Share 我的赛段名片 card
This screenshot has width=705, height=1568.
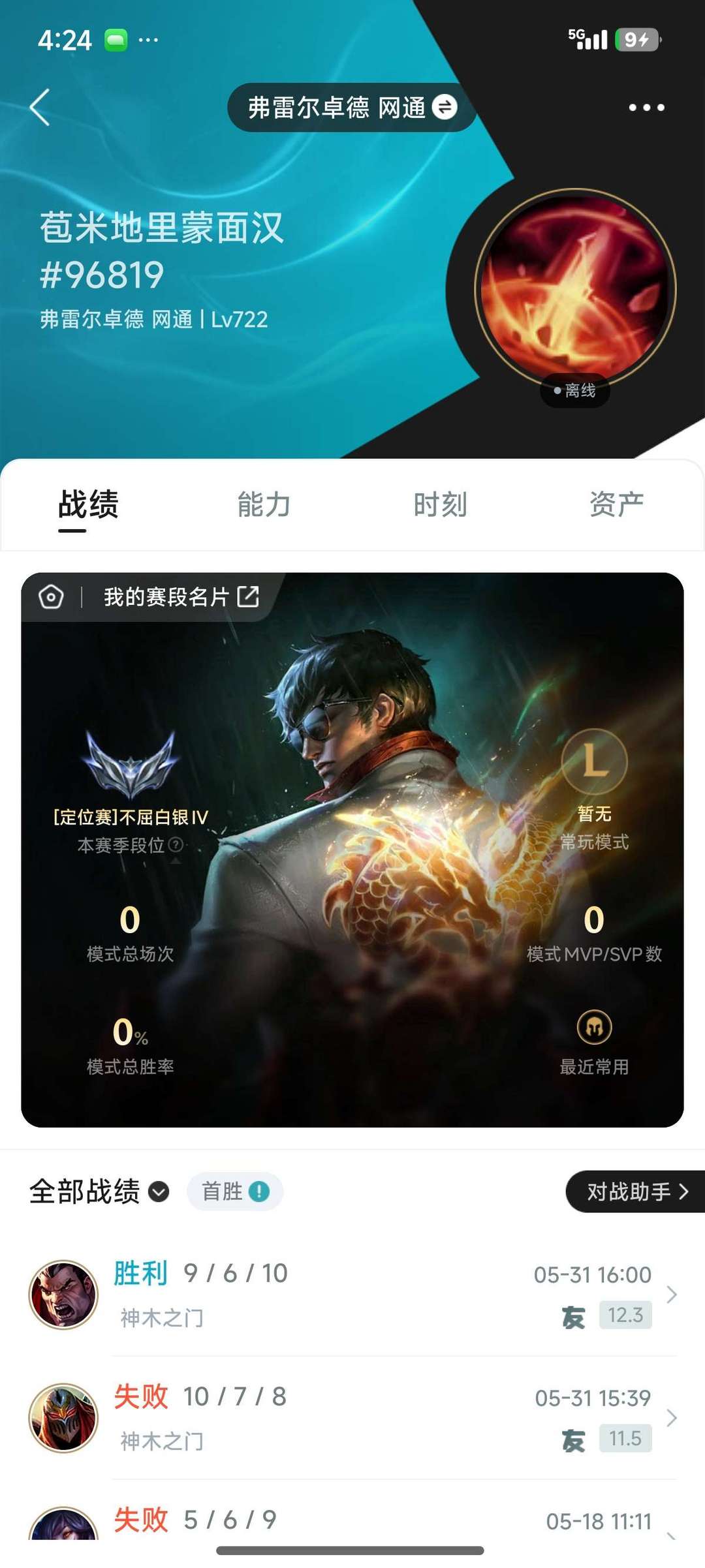pos(248,596)
